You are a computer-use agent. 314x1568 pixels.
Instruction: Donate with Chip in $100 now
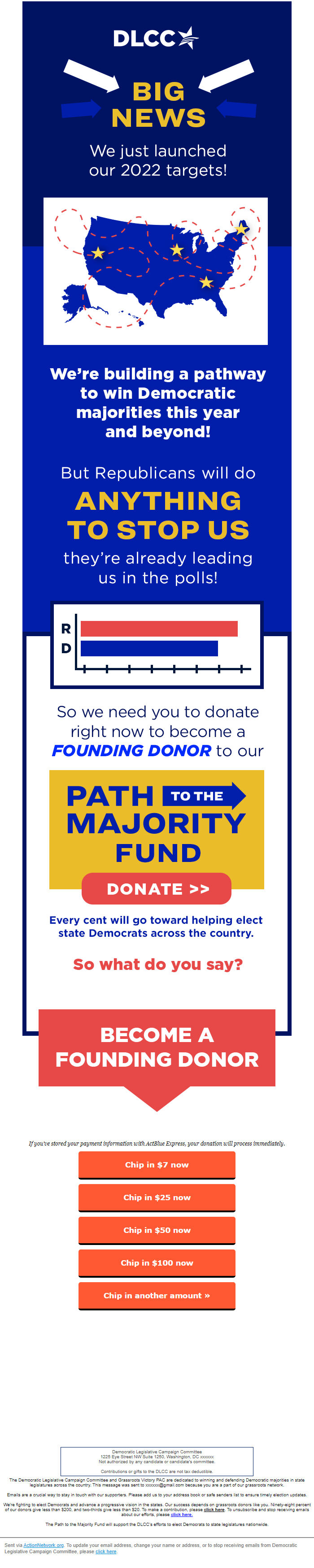157,1263
